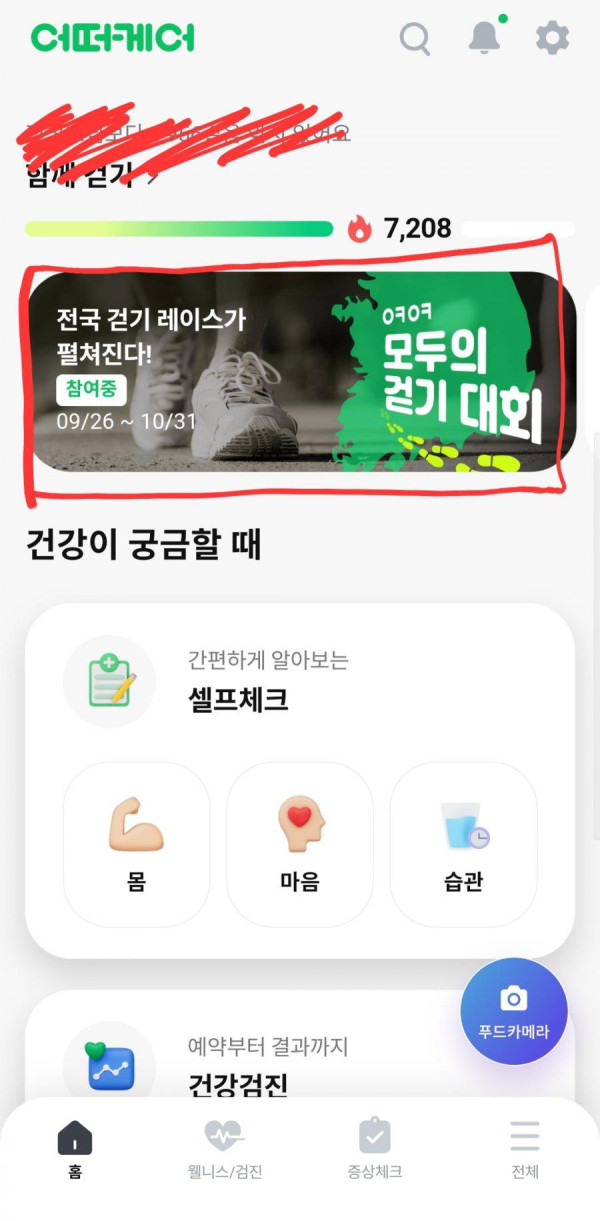Open the 모두의 걷기 대회 banner

click(300, 372)
